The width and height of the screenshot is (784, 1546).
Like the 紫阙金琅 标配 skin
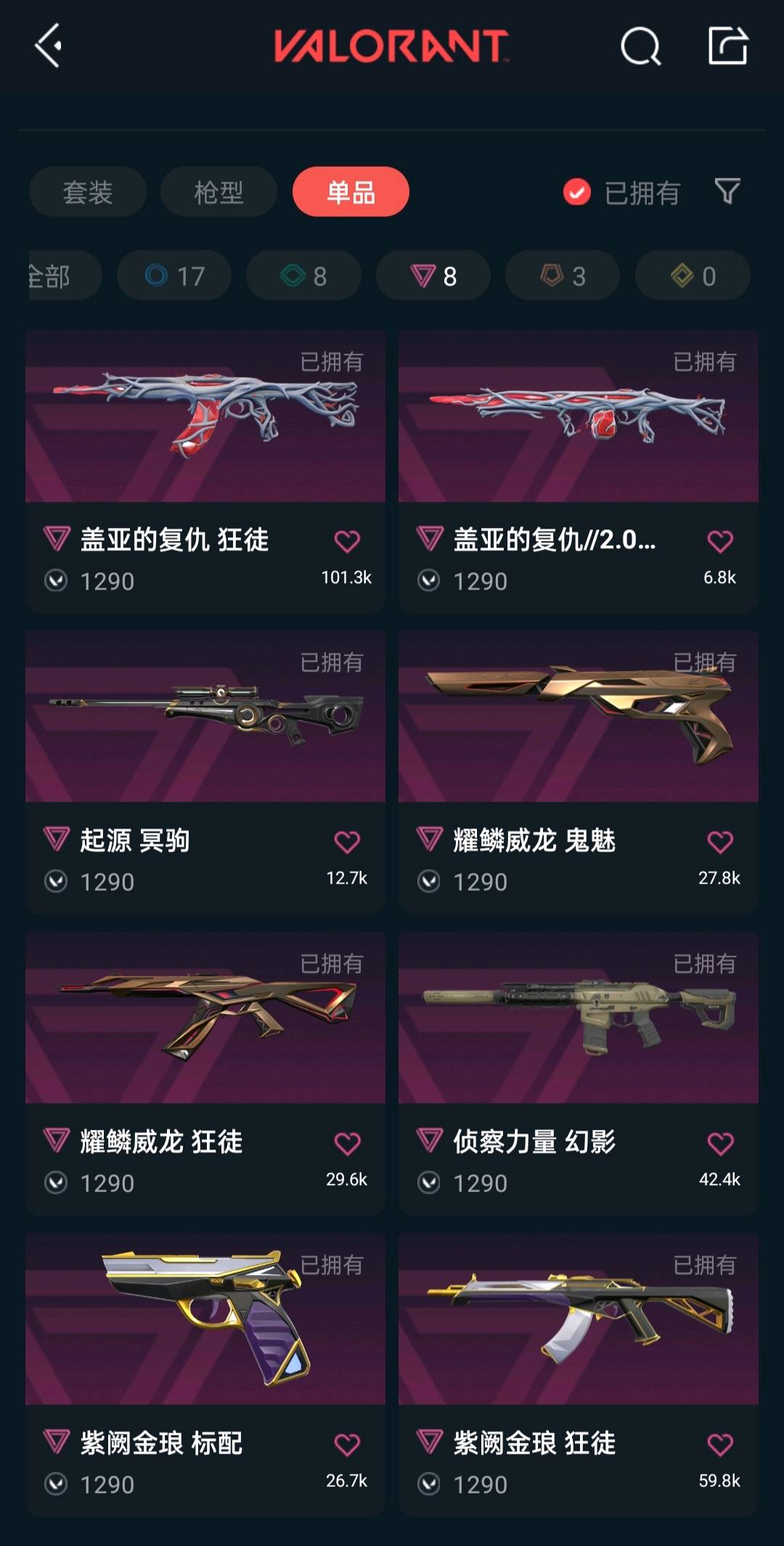point(347,1445)
